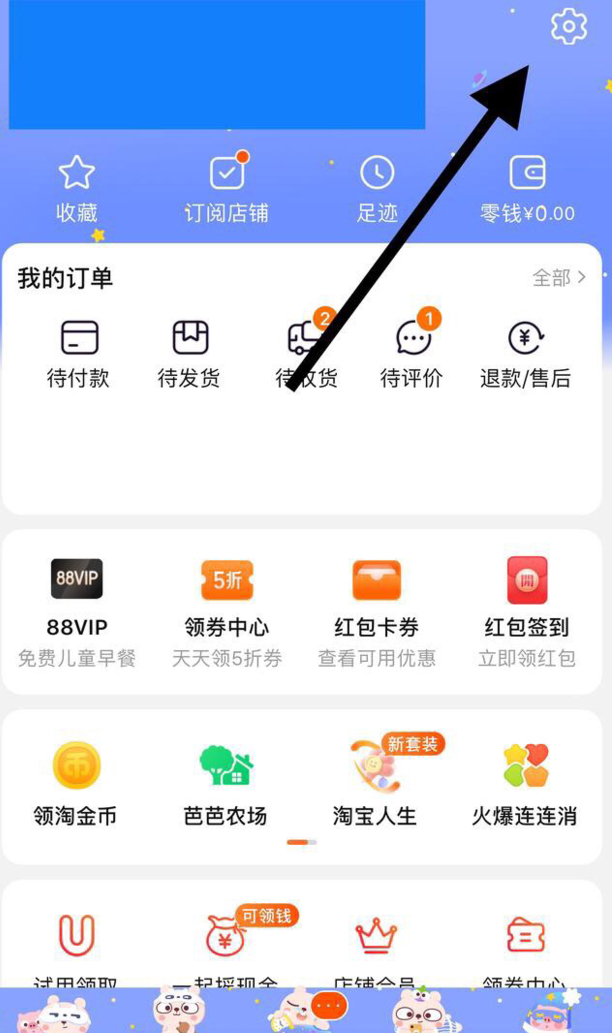This screenshot has height=1033, width=612.
Task: Open 芭芭农场 farm game
Action: click(226, 785)
